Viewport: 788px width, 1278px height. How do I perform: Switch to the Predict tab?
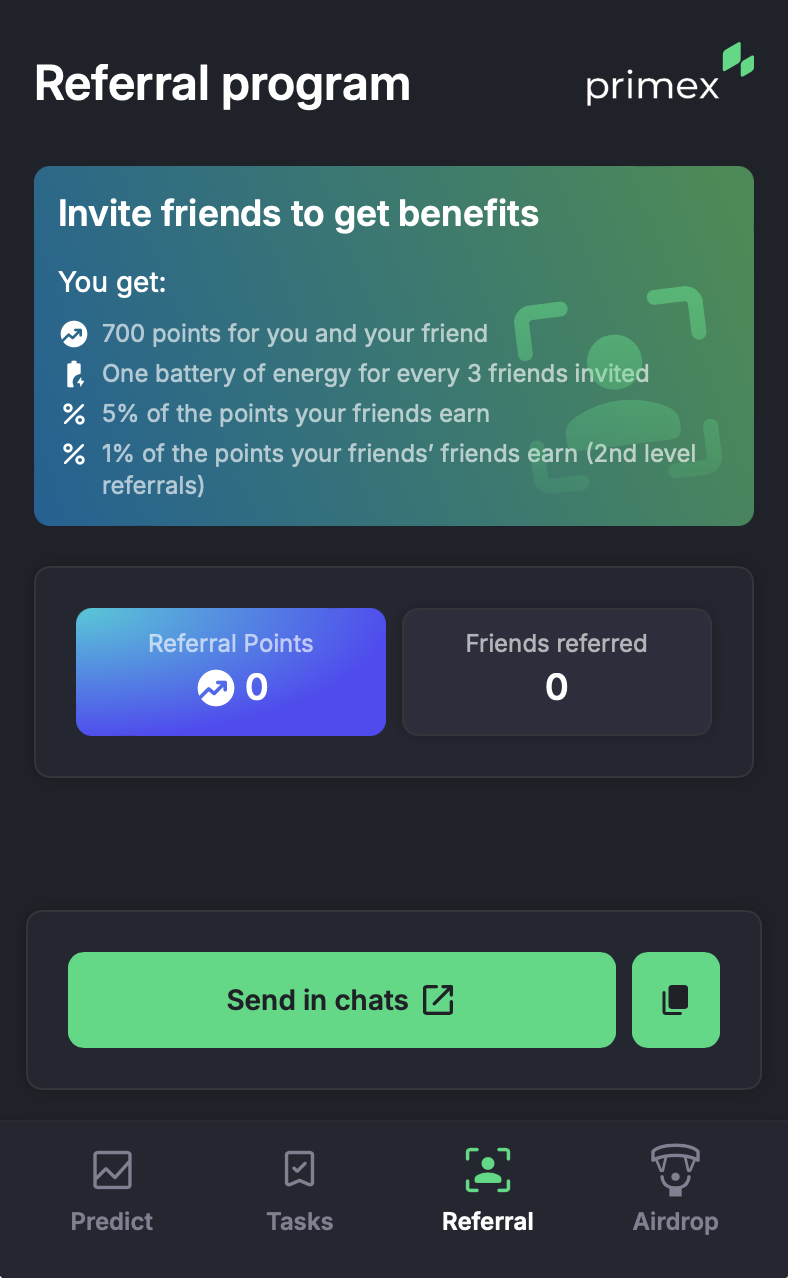(x=112, y=1190)
